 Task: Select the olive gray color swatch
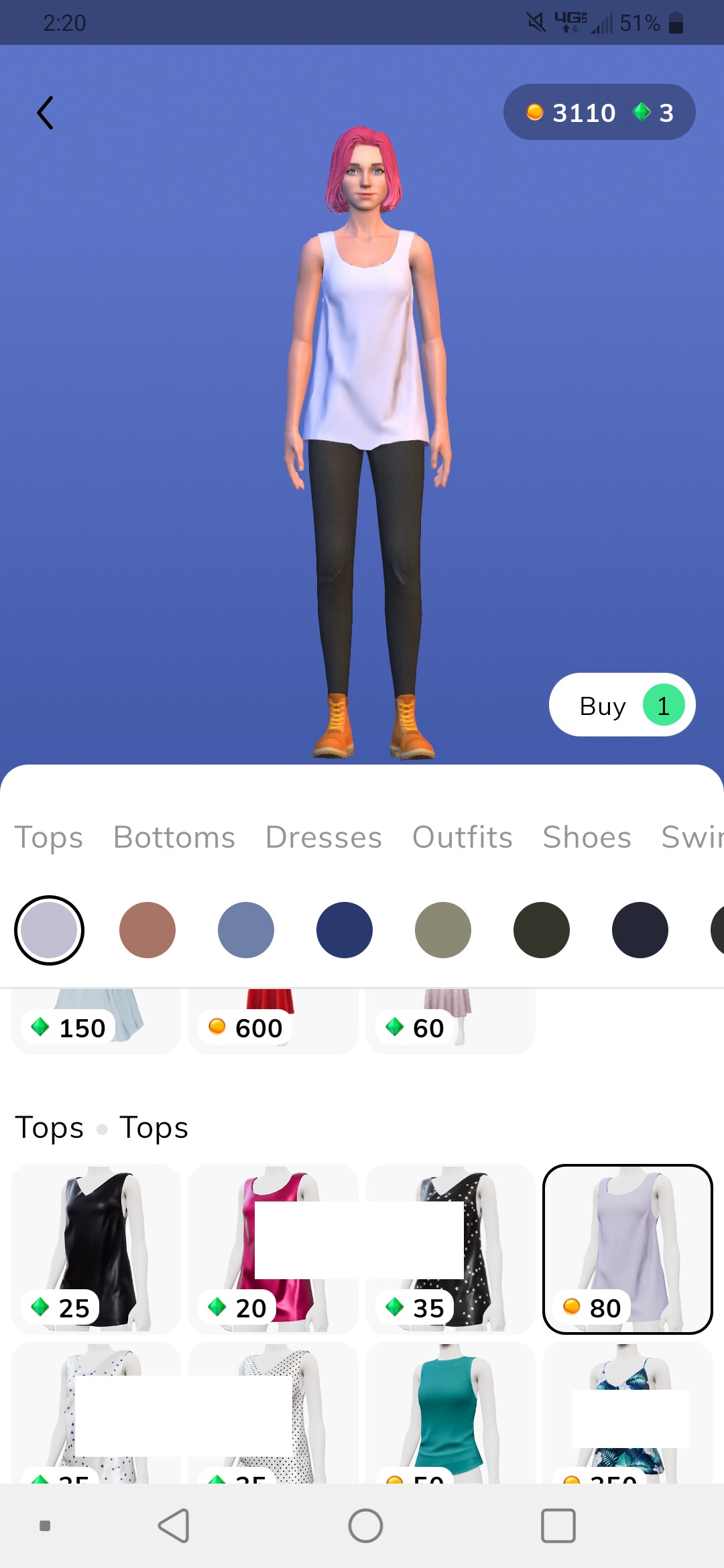click(x=443, y=930)
